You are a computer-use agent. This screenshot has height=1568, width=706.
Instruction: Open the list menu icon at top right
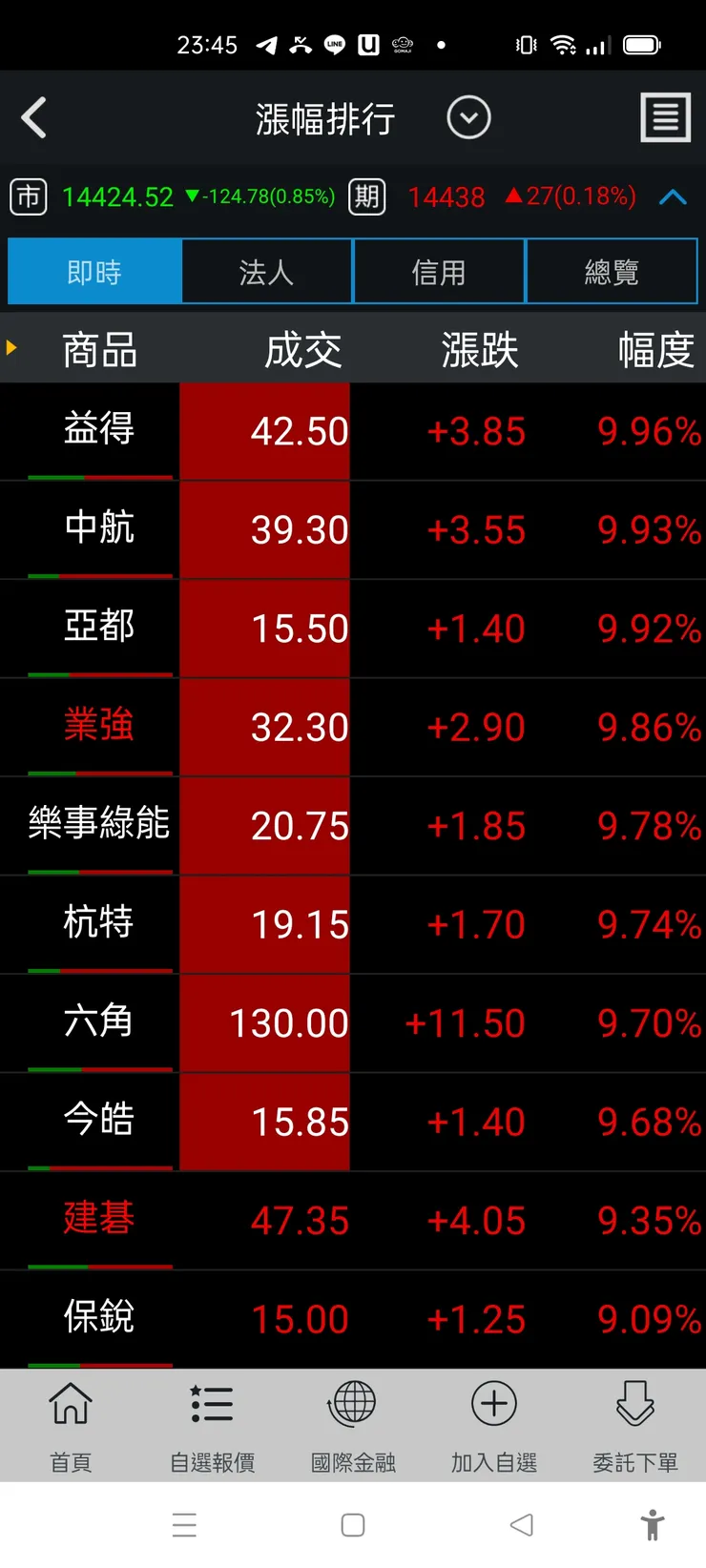(x=665, y=119)
